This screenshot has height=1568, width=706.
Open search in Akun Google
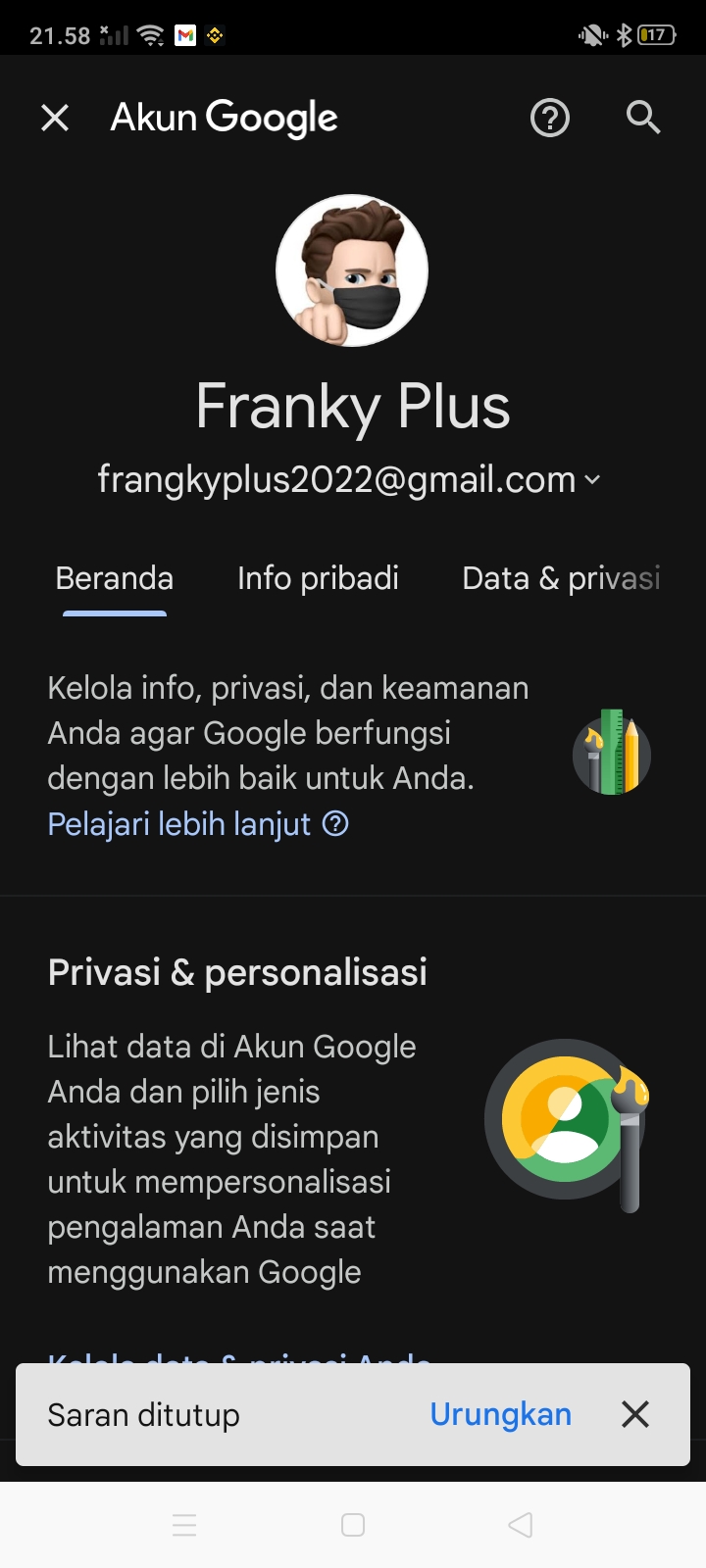pyautogui.click(x=643, y=118)
